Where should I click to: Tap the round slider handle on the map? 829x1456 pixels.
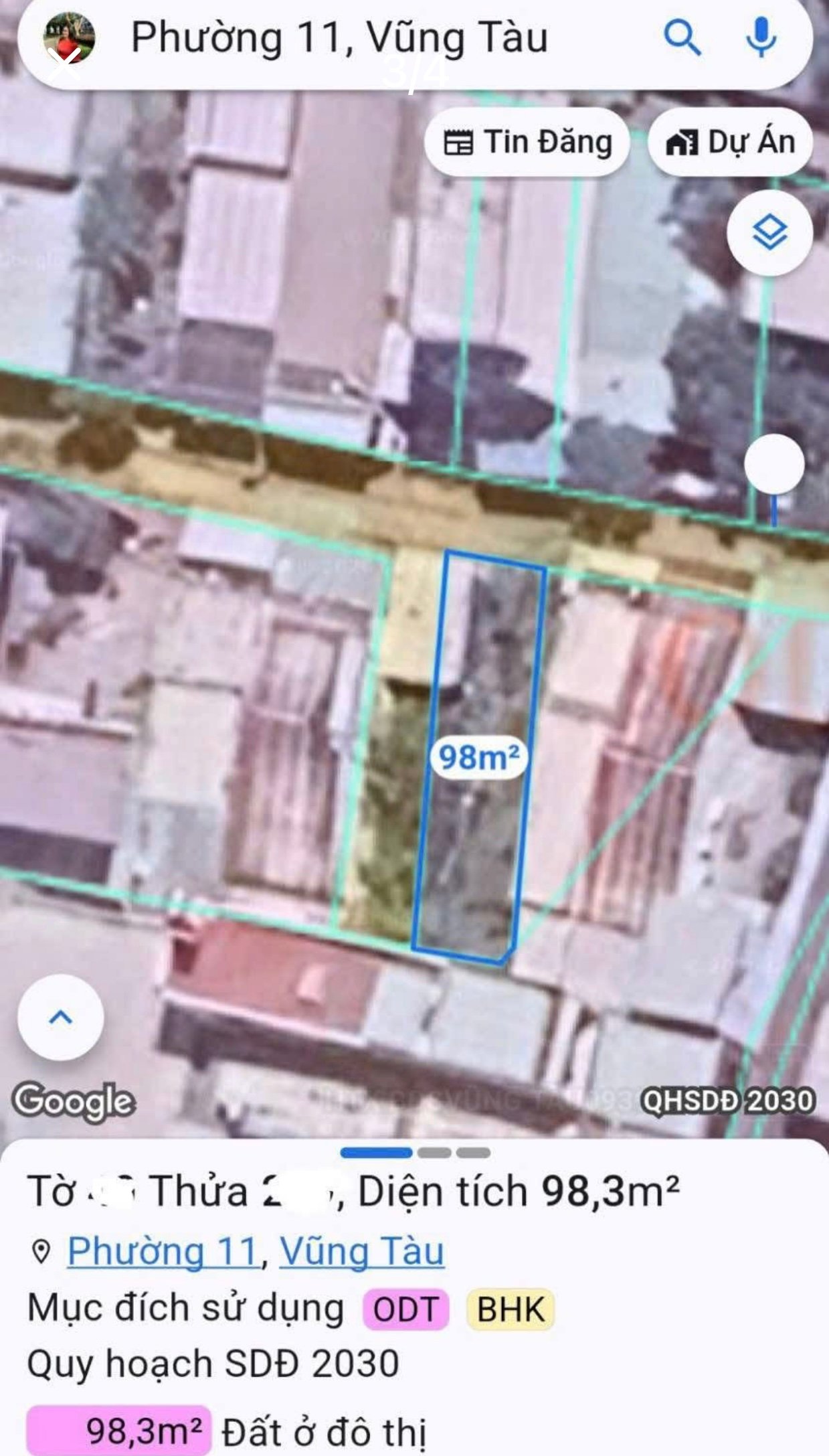[x=774, y=464]
